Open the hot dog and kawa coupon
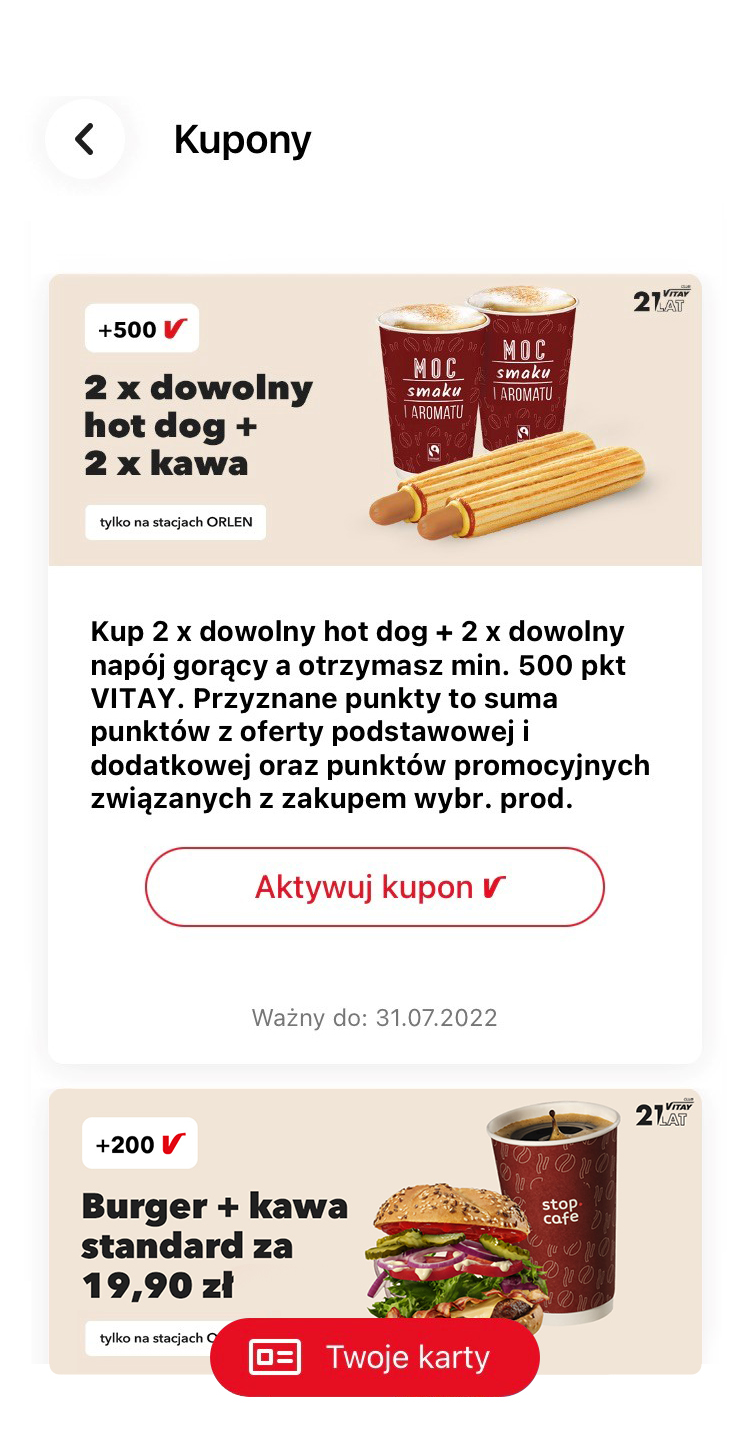 [375, 420]
